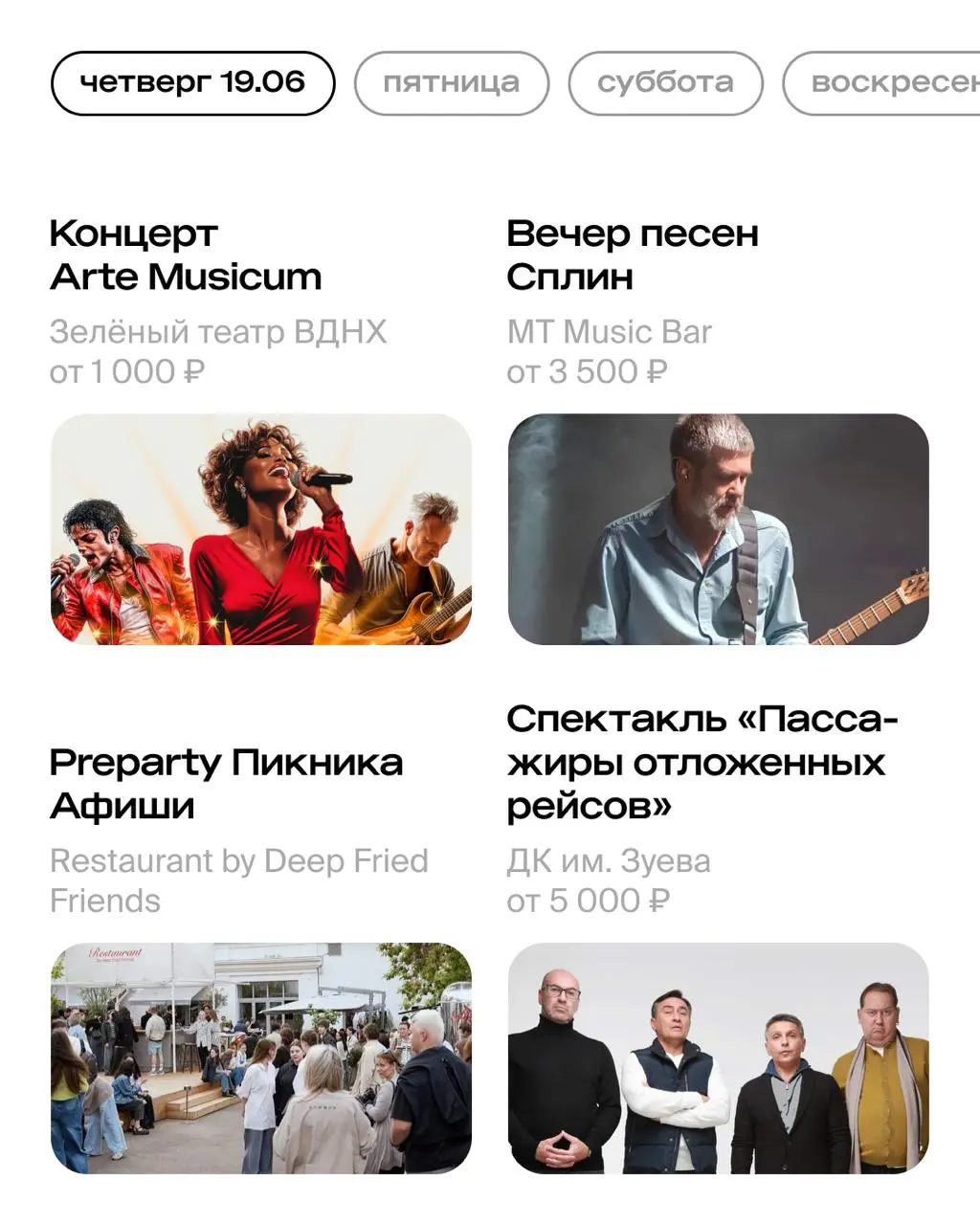Viewport: 980px width, 1225px height.
Task: Open the «Концерт Arte Musicum» event
Action: coord(185,254)
